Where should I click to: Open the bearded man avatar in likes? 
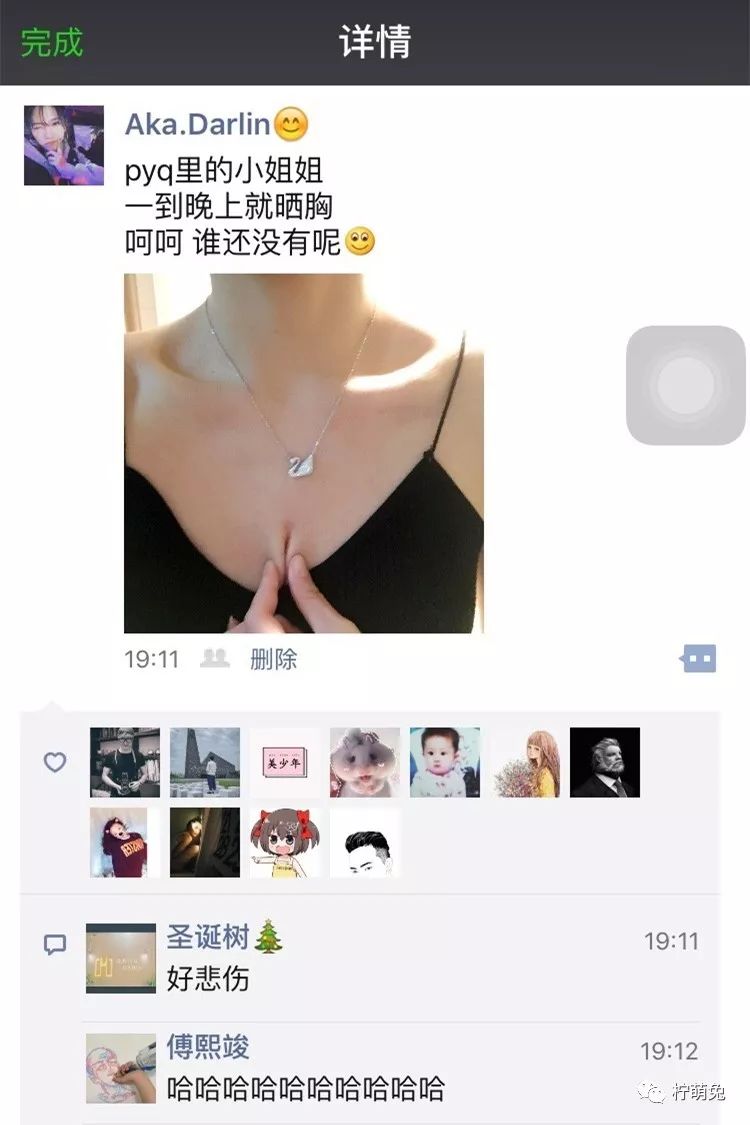pyautogui.click(x=605, y=762)
